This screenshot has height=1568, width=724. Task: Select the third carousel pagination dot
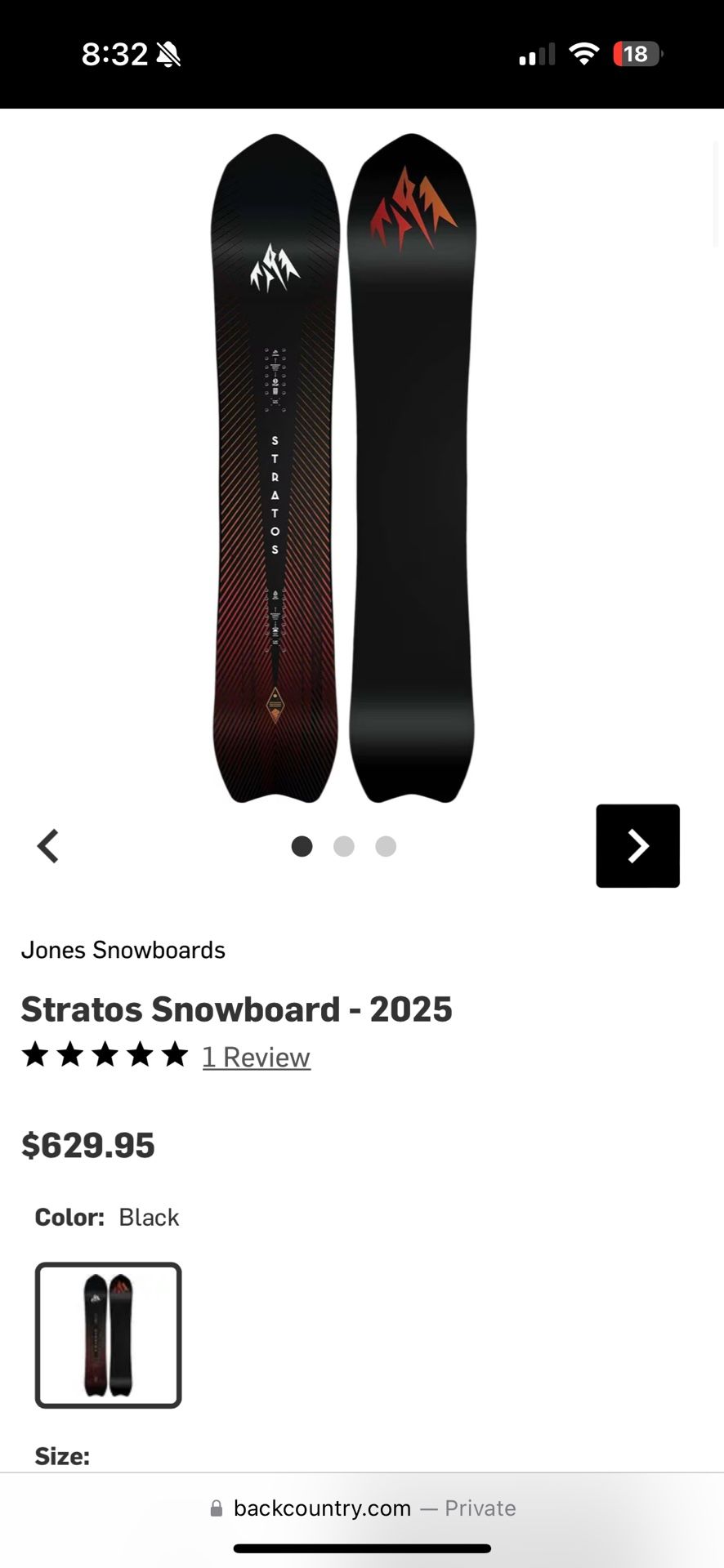coord(385,846)
